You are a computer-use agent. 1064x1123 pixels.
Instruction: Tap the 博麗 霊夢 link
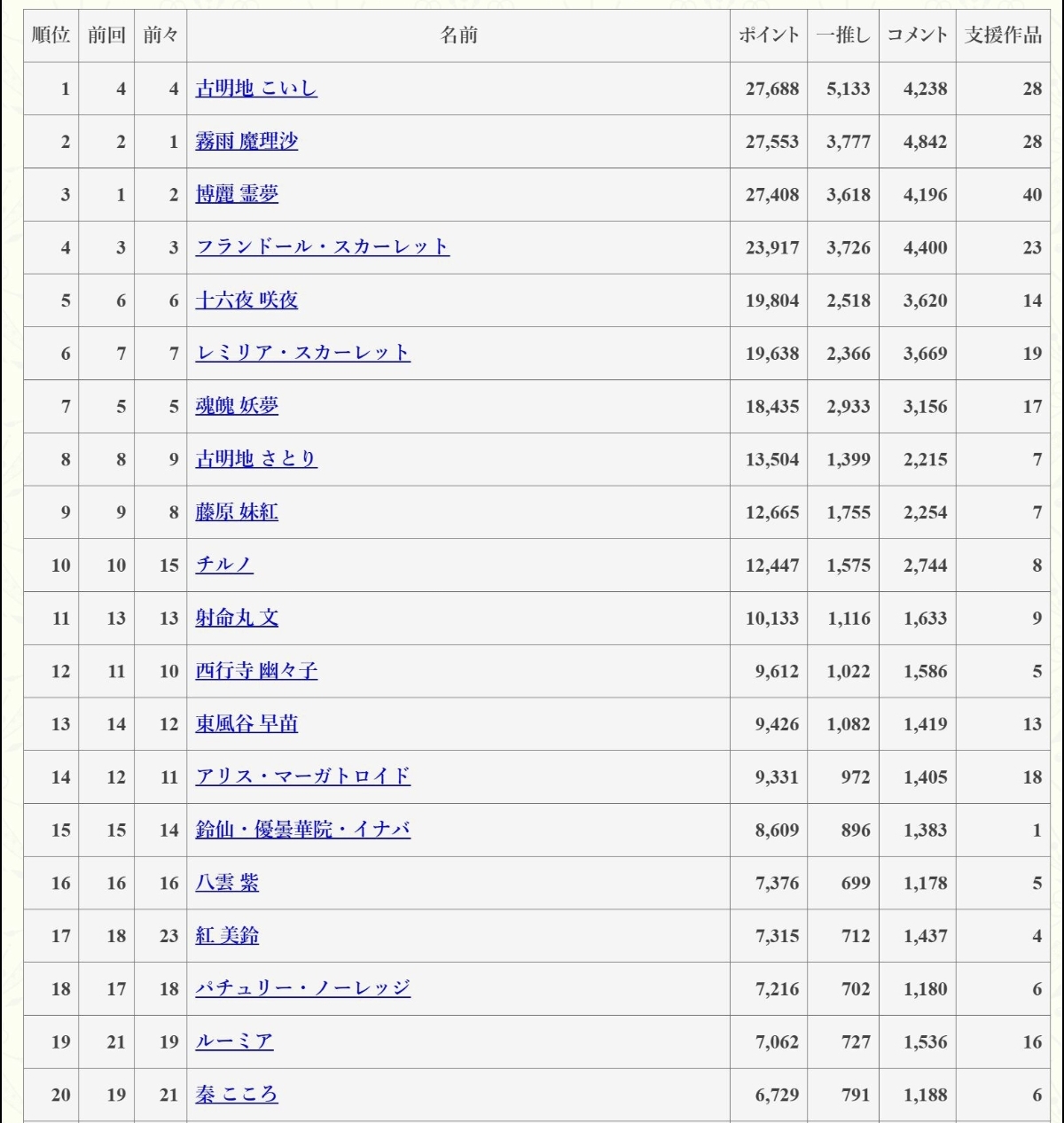pyautogui.click(x=237, y=194)
